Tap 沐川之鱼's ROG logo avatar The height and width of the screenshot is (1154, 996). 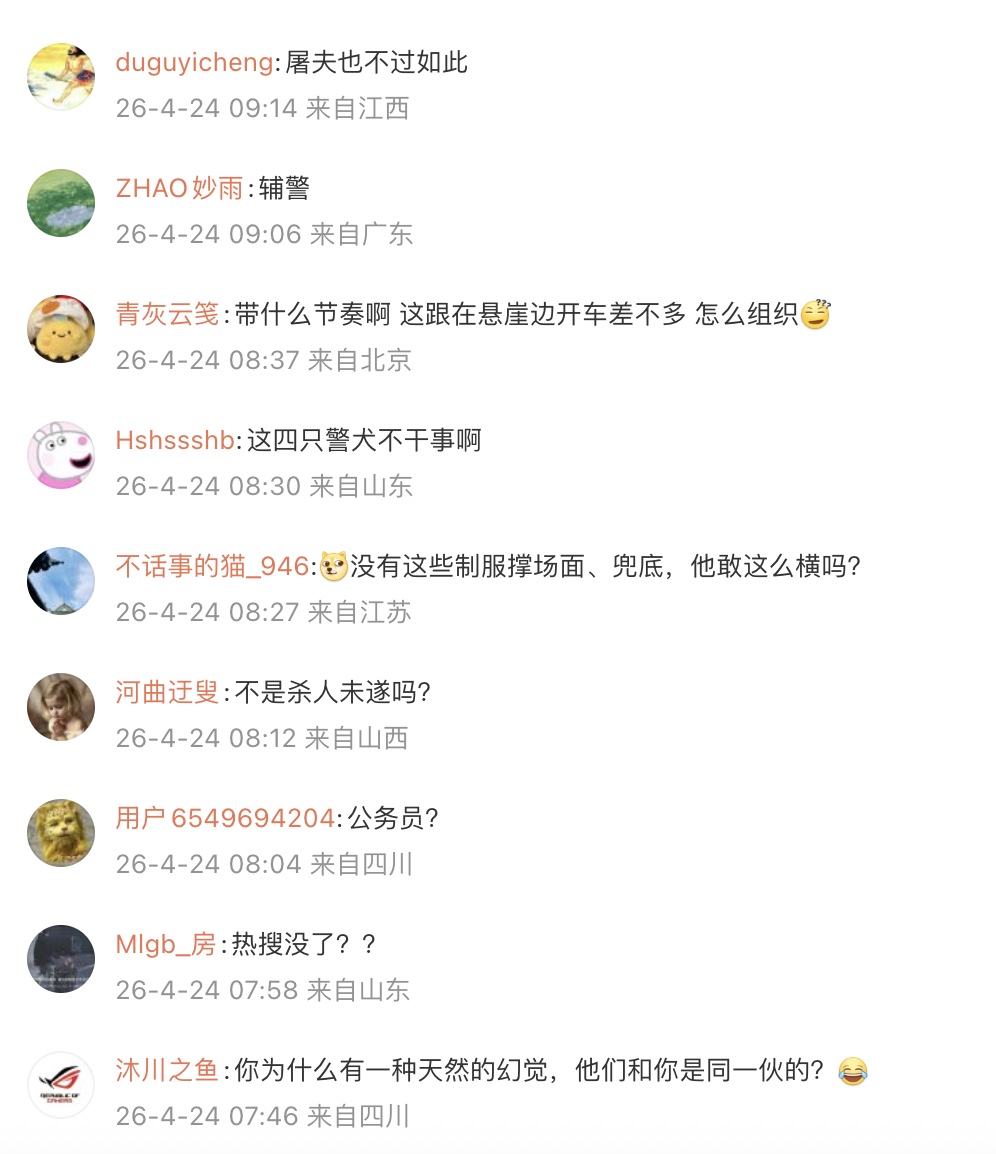tap(61, 1085)
